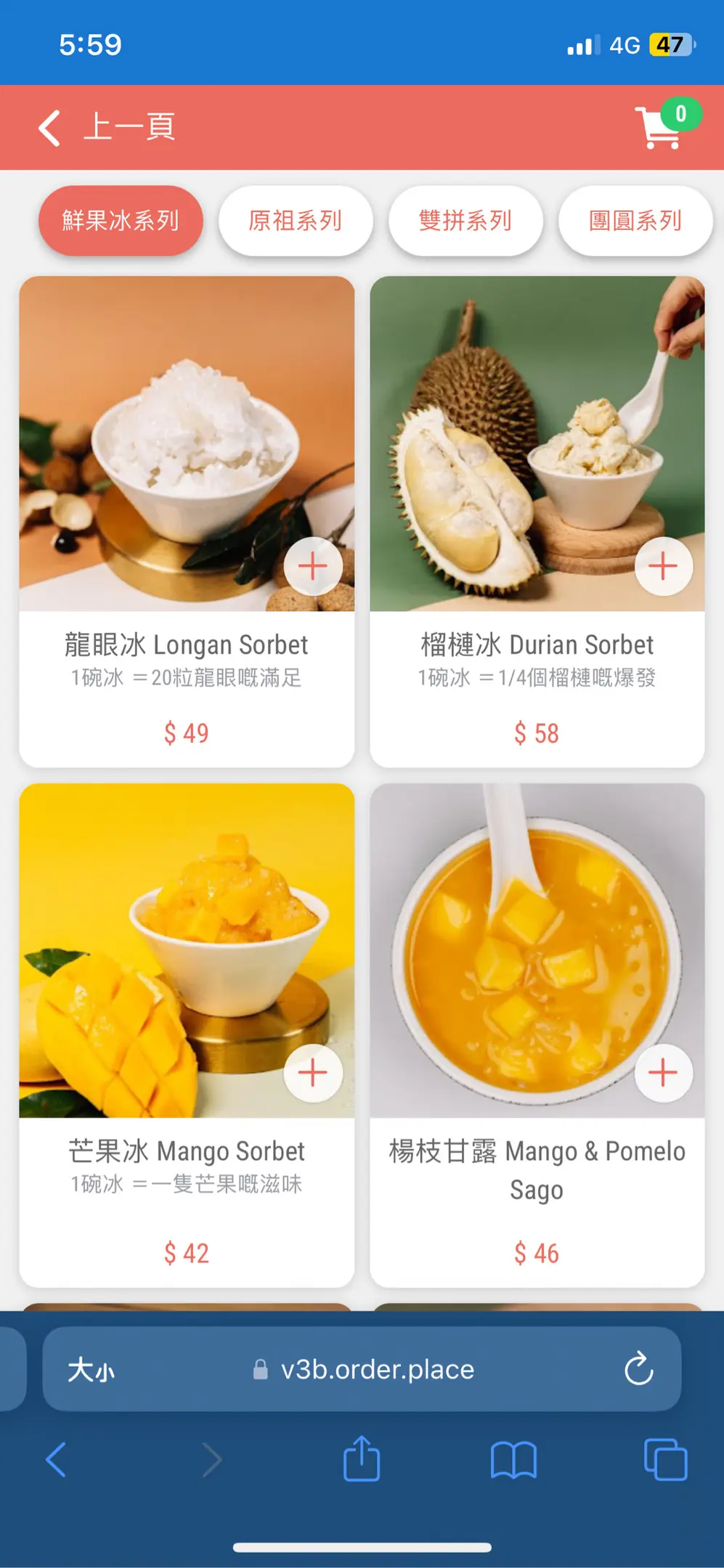This screenshot has width=724, height=1568.
Task: Tap the v3b.order.place address bar
Action: [376, 1370]
